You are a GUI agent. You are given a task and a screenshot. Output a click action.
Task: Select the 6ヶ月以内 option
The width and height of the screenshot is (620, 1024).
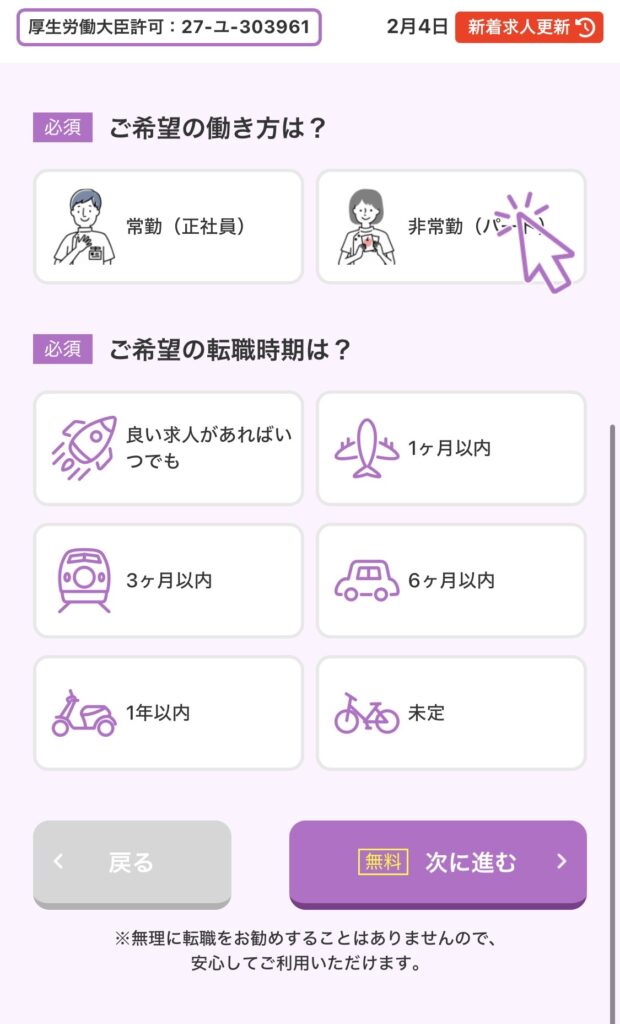[450, 581]
